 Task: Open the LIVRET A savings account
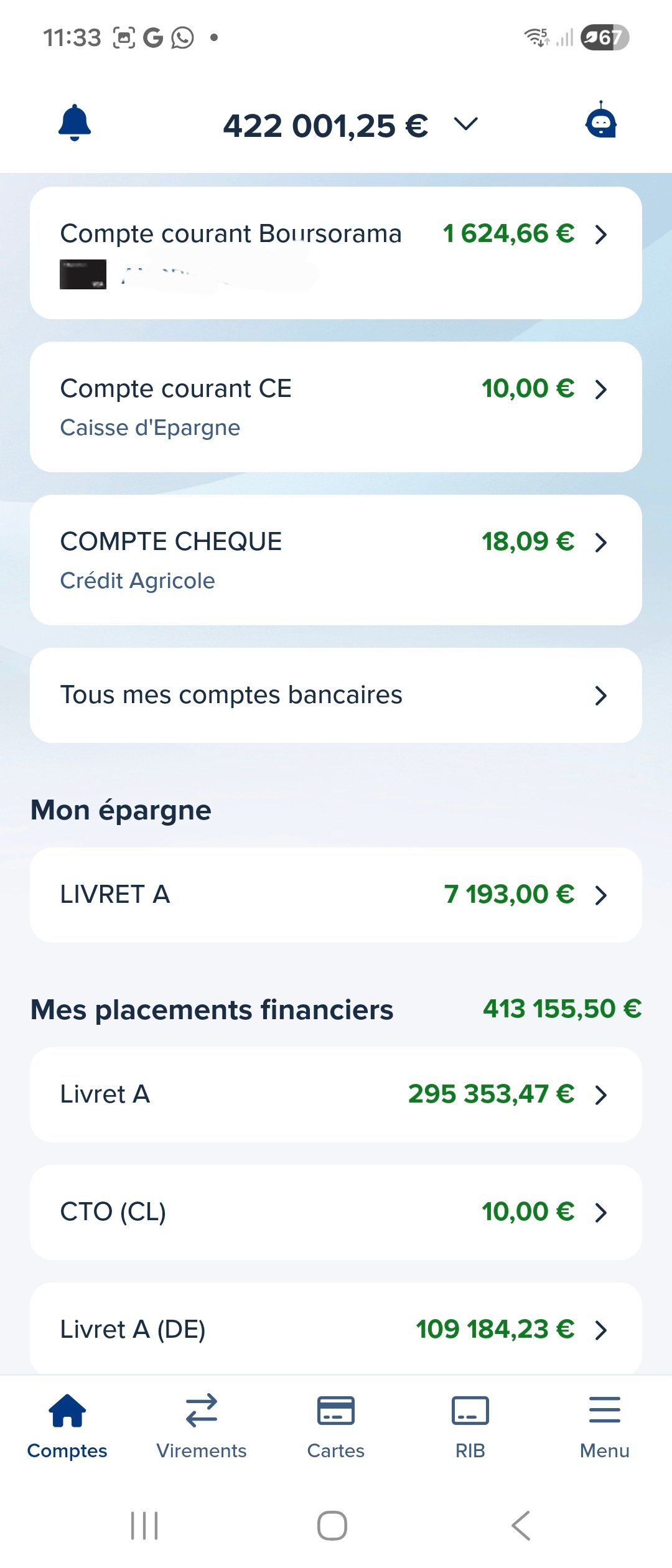(x=335, y=895)
